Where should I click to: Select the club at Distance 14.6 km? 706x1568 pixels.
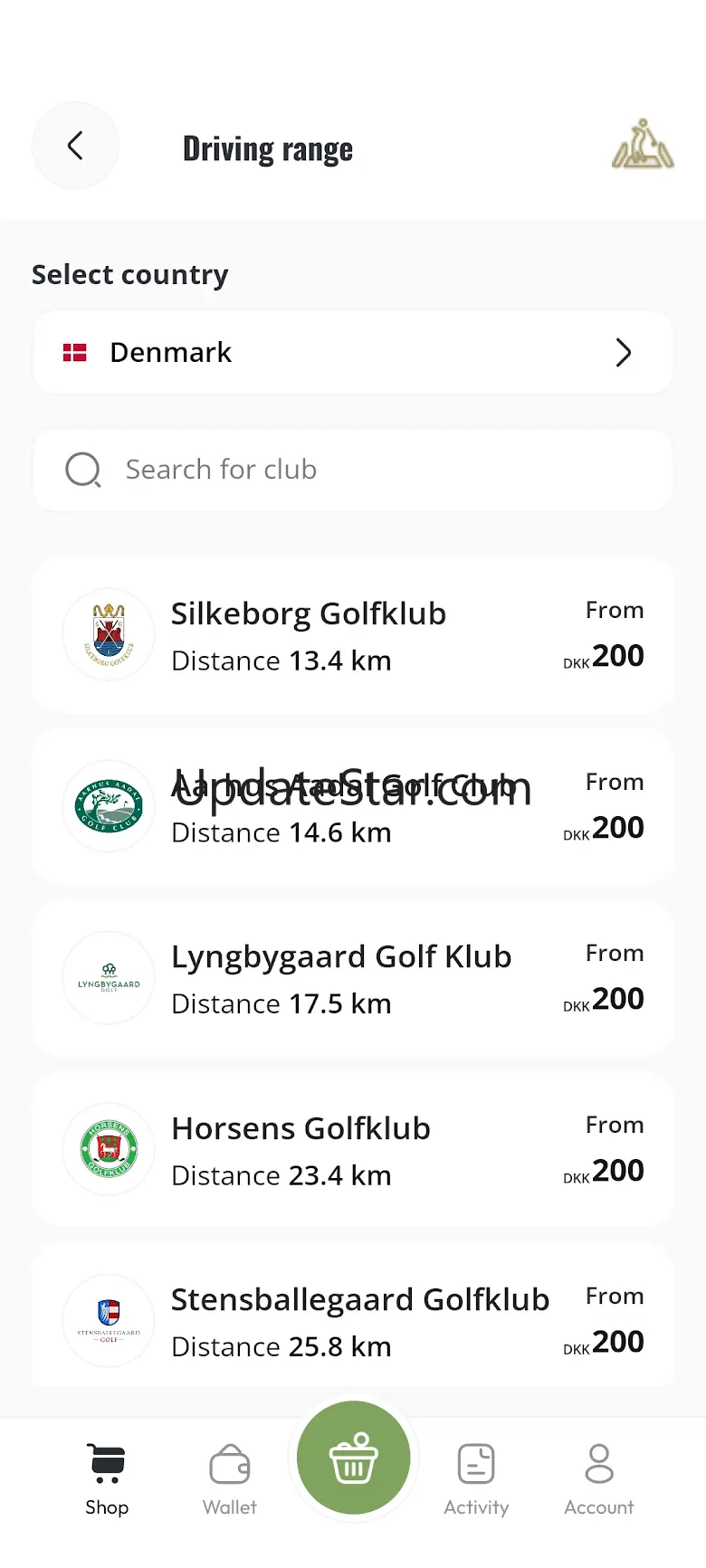pyautogui.click(x=352, y=807)
